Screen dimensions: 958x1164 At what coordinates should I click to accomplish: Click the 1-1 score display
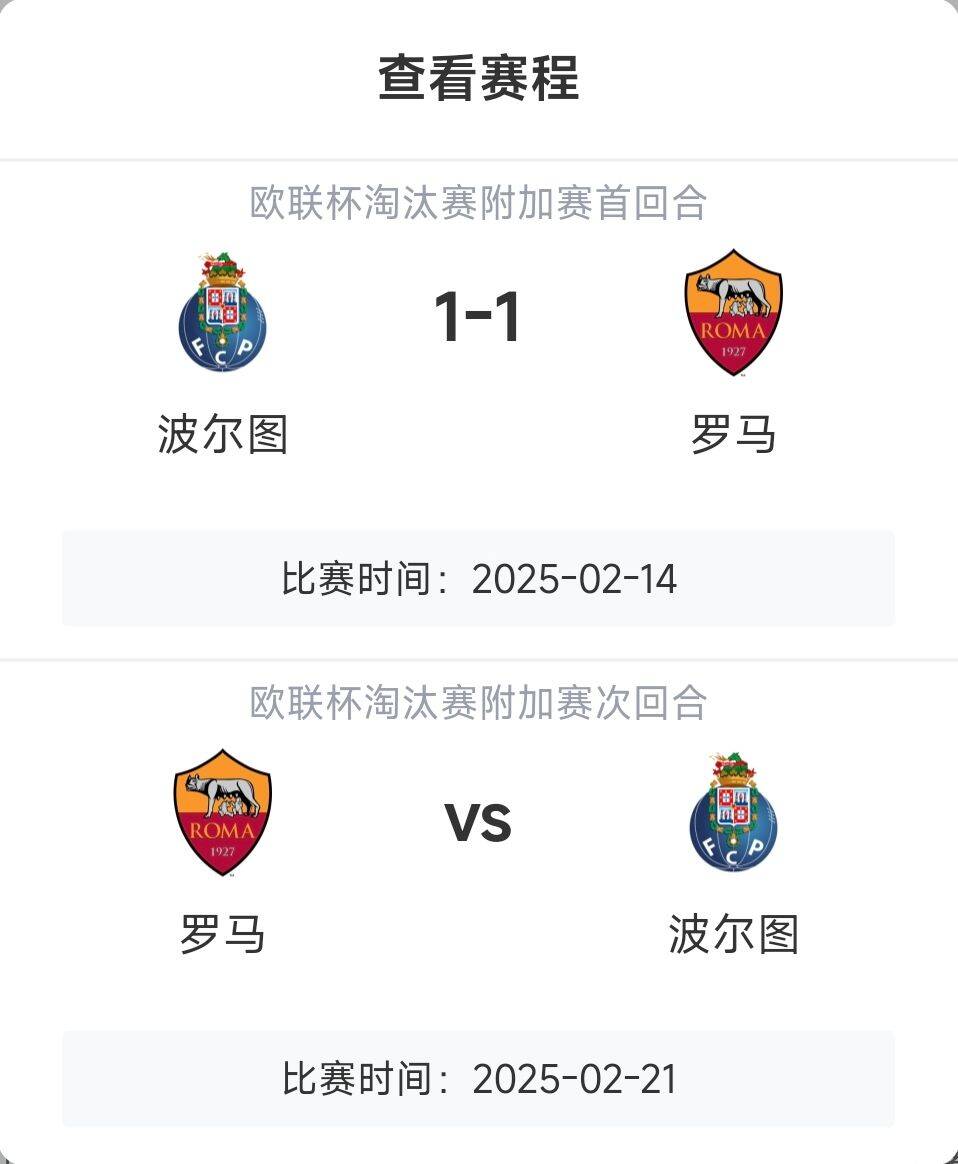click(x=479, y=318)
